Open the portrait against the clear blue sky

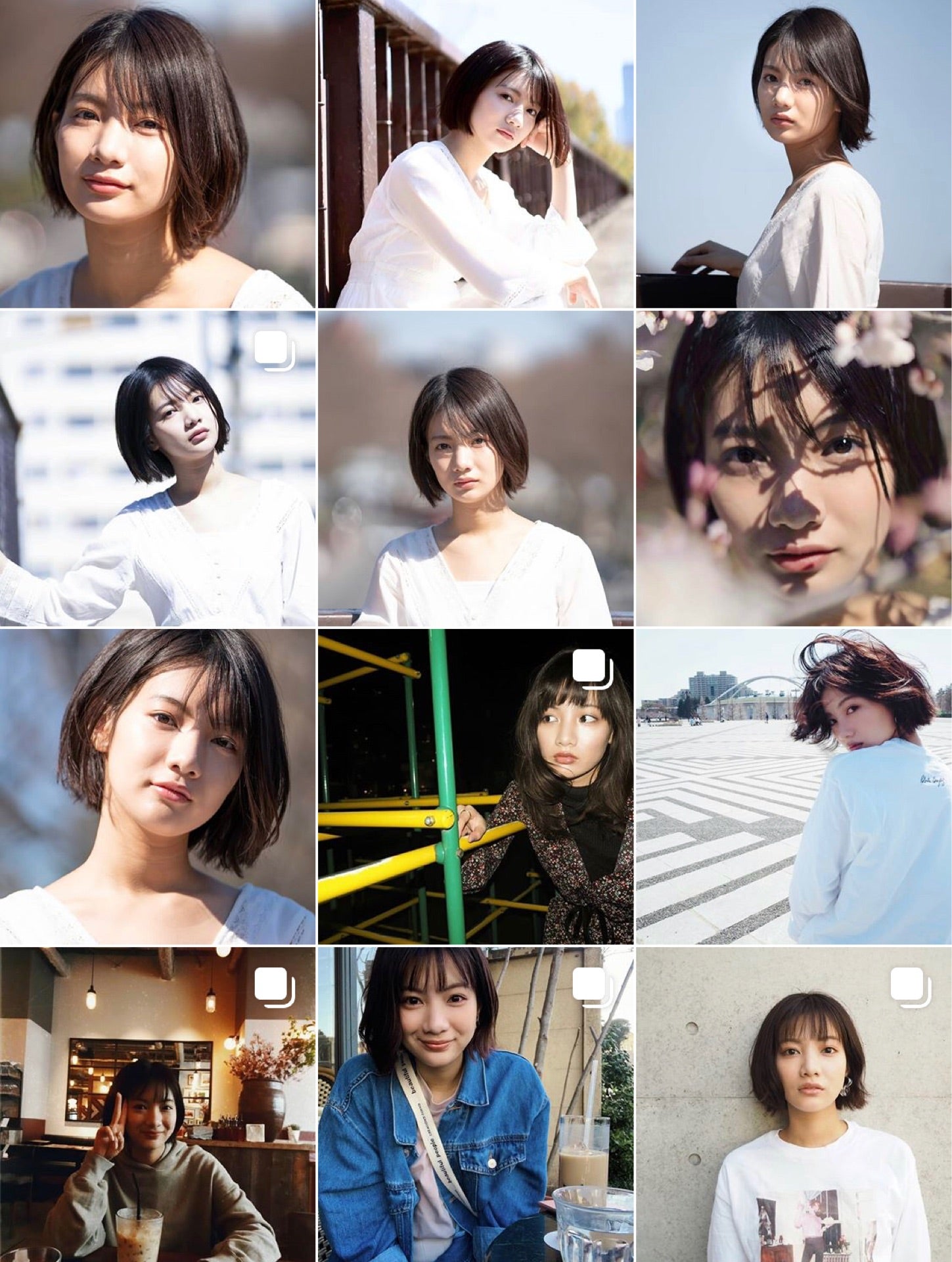(794, 154)
